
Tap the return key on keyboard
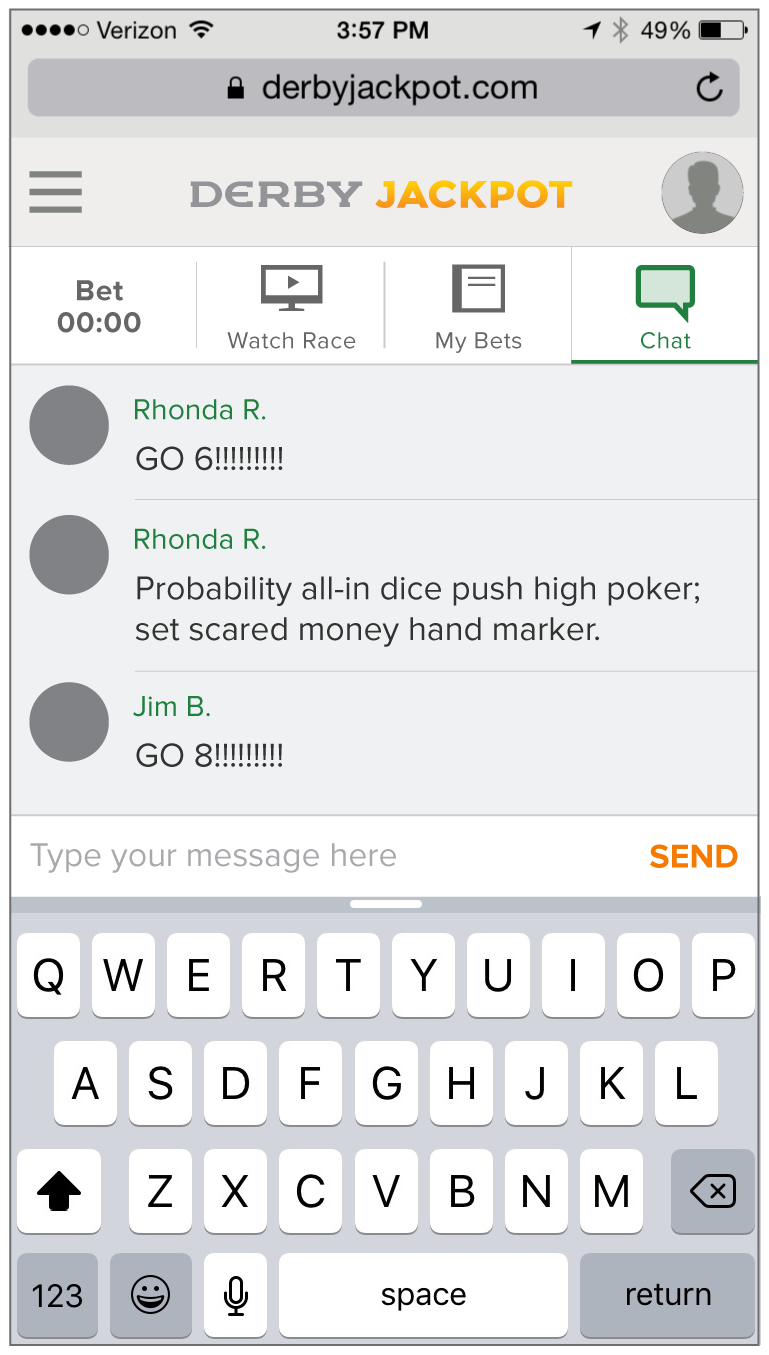pyautogui.click(x=667, y=1295)
